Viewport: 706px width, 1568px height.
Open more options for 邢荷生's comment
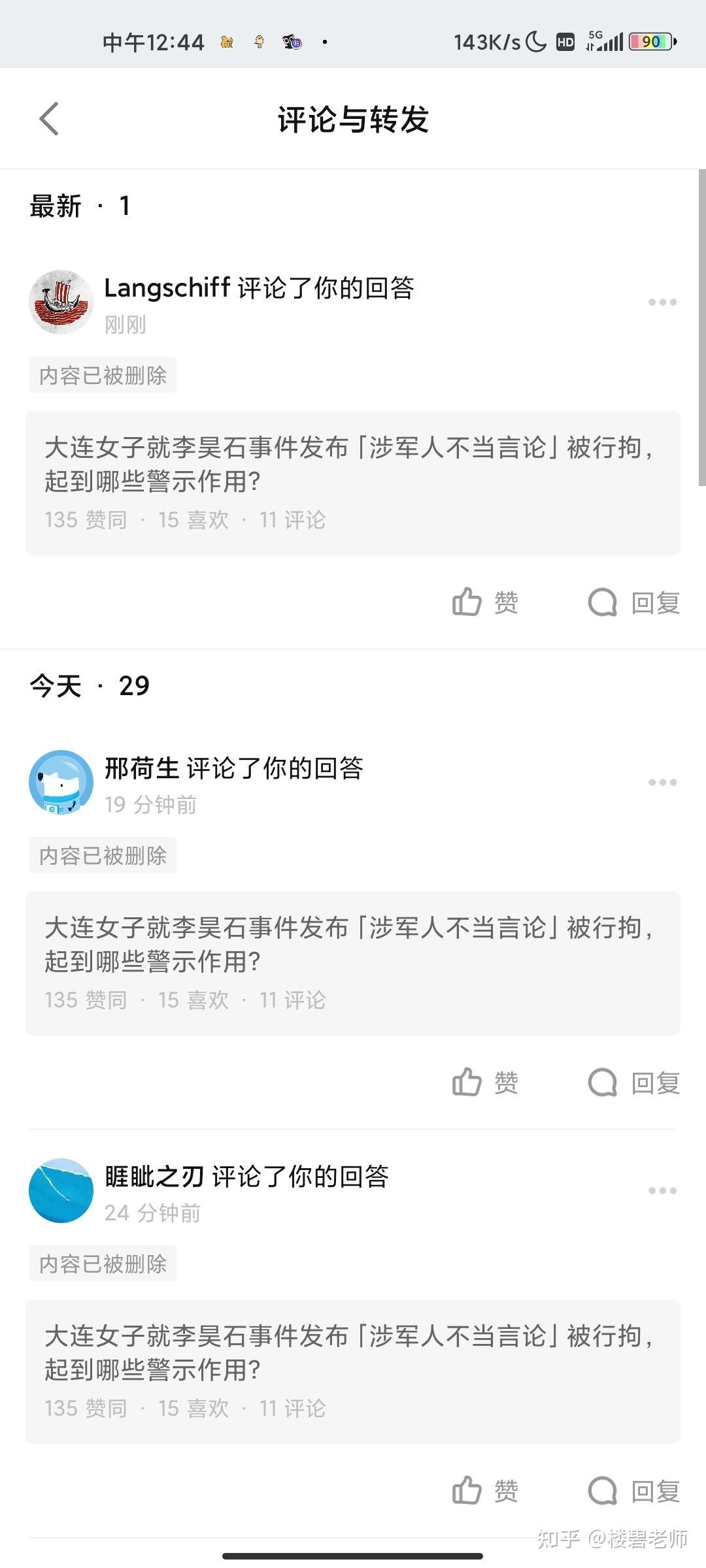pos(662,782)
